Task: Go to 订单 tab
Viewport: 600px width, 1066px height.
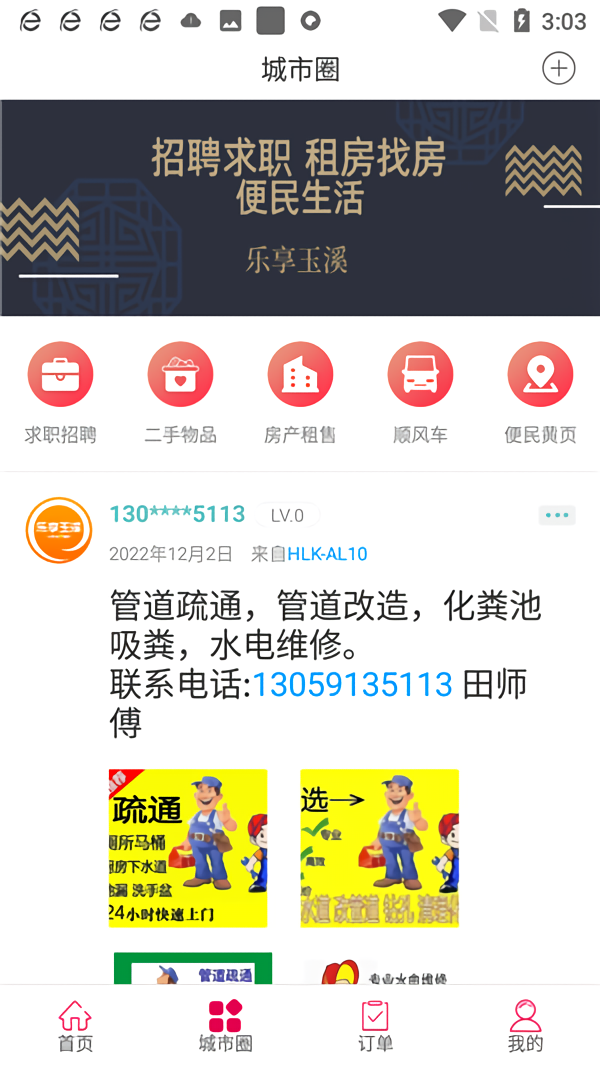Action: point(375,1025)
